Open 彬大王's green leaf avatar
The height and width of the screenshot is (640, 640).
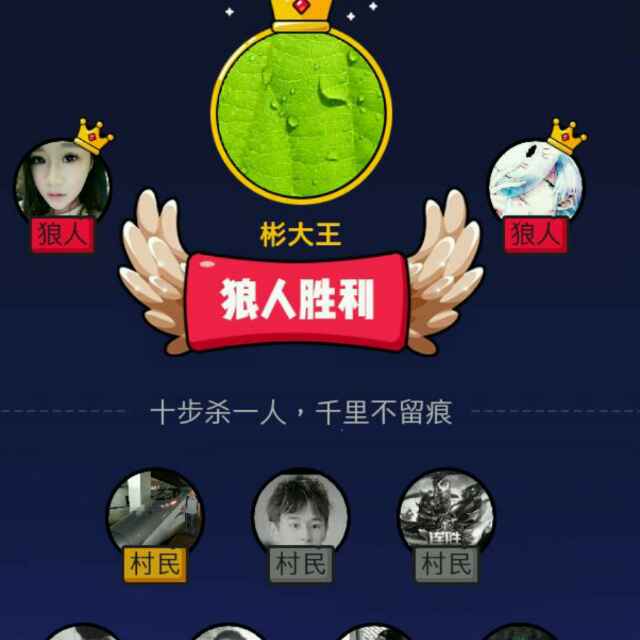coord(300,112)
